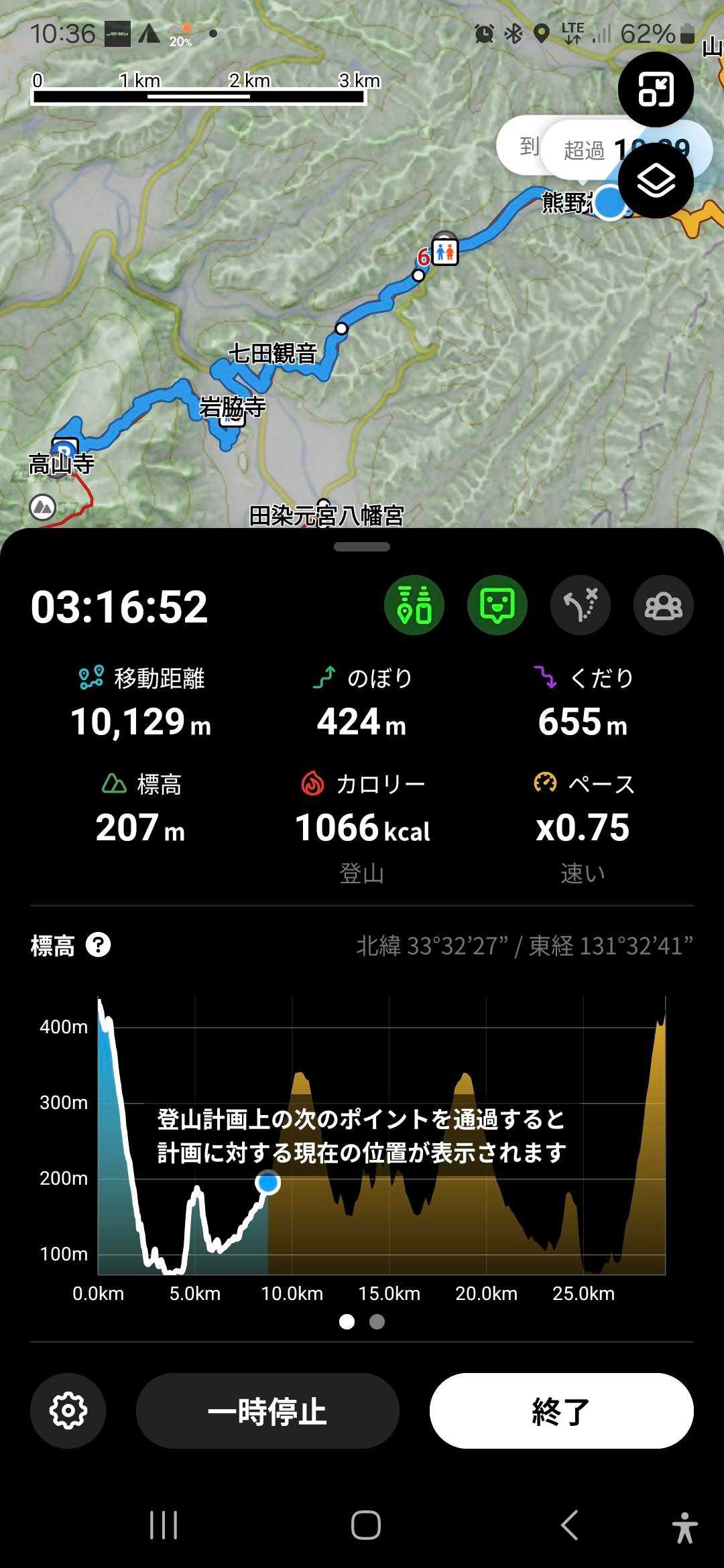This screenshot has width=724, height=1568.
Task: Tap the green map comment icon
Action: (497, 605)
